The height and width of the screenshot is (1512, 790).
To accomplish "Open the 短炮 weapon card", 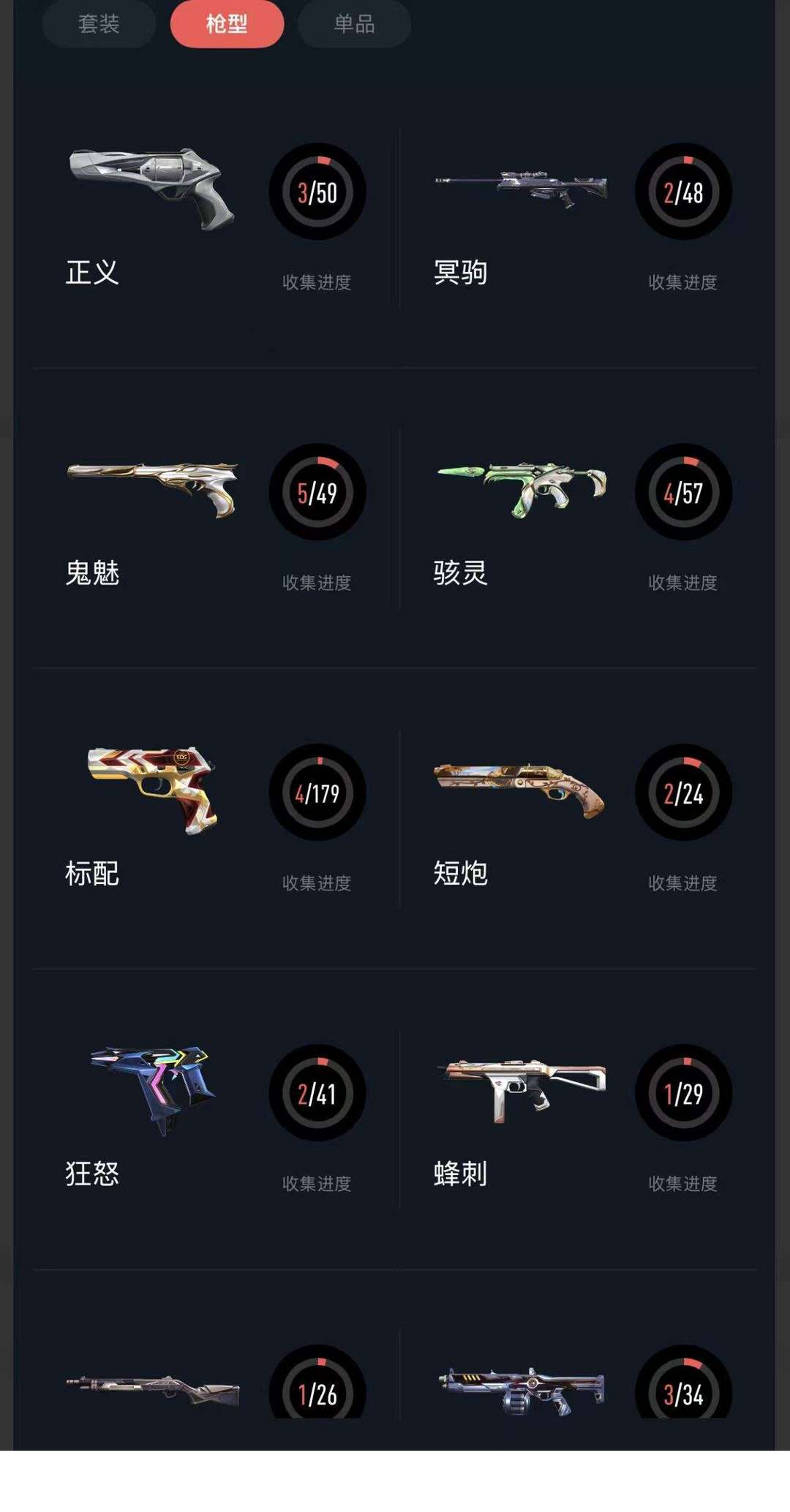I will [x=578, y=819].
